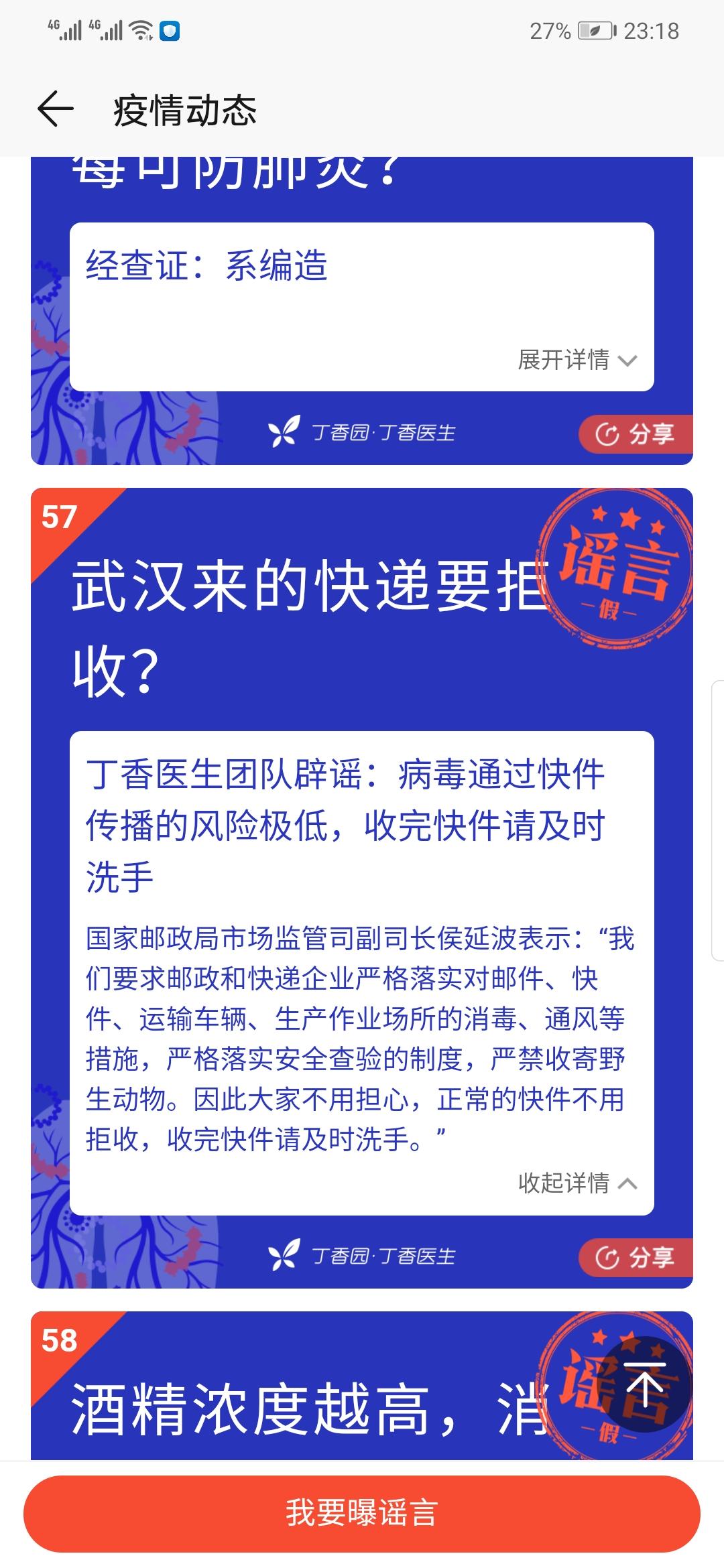
Task: Expand details with 展开详情
Action: pyautogui.click(x=577, y=360)
